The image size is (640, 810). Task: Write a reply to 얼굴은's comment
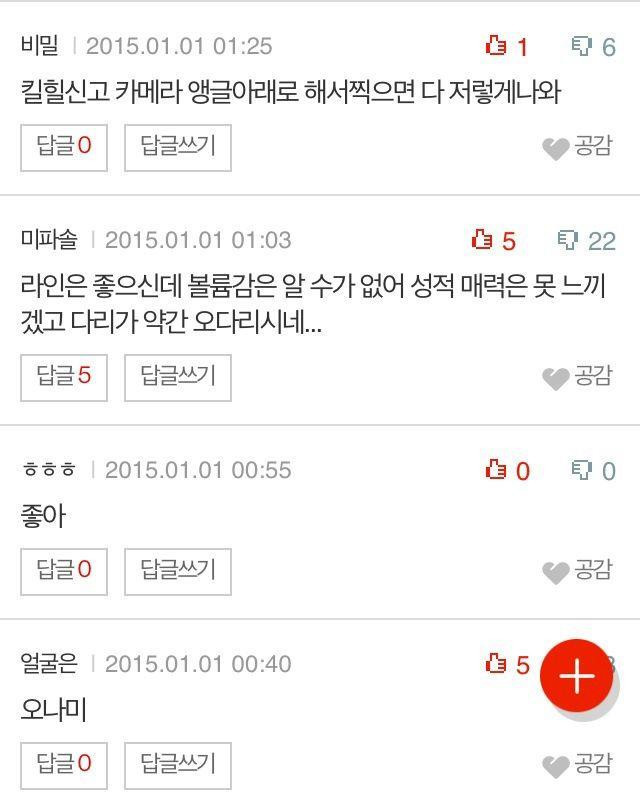[x=177, y=764]
